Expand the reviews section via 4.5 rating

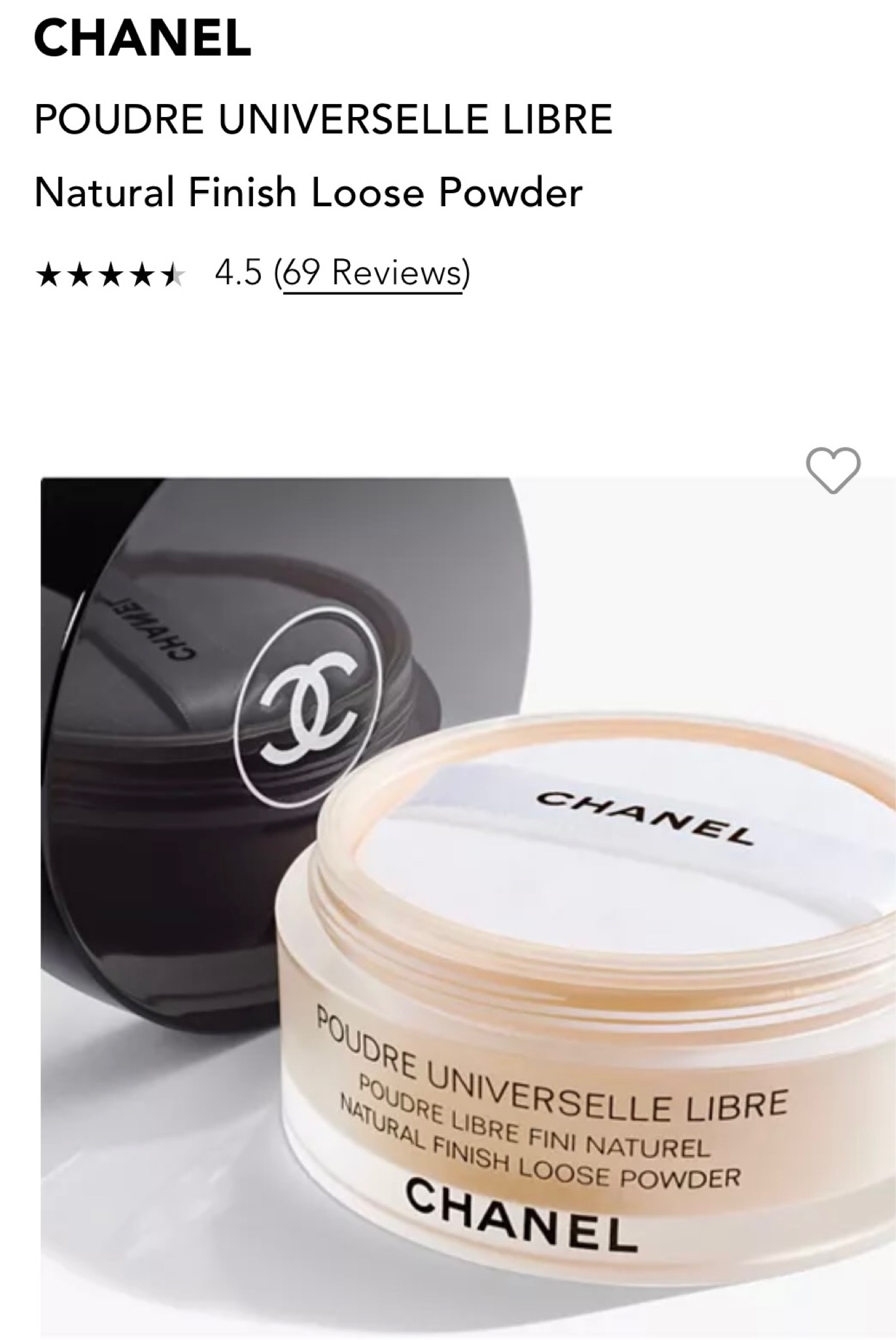pos(237,273)
